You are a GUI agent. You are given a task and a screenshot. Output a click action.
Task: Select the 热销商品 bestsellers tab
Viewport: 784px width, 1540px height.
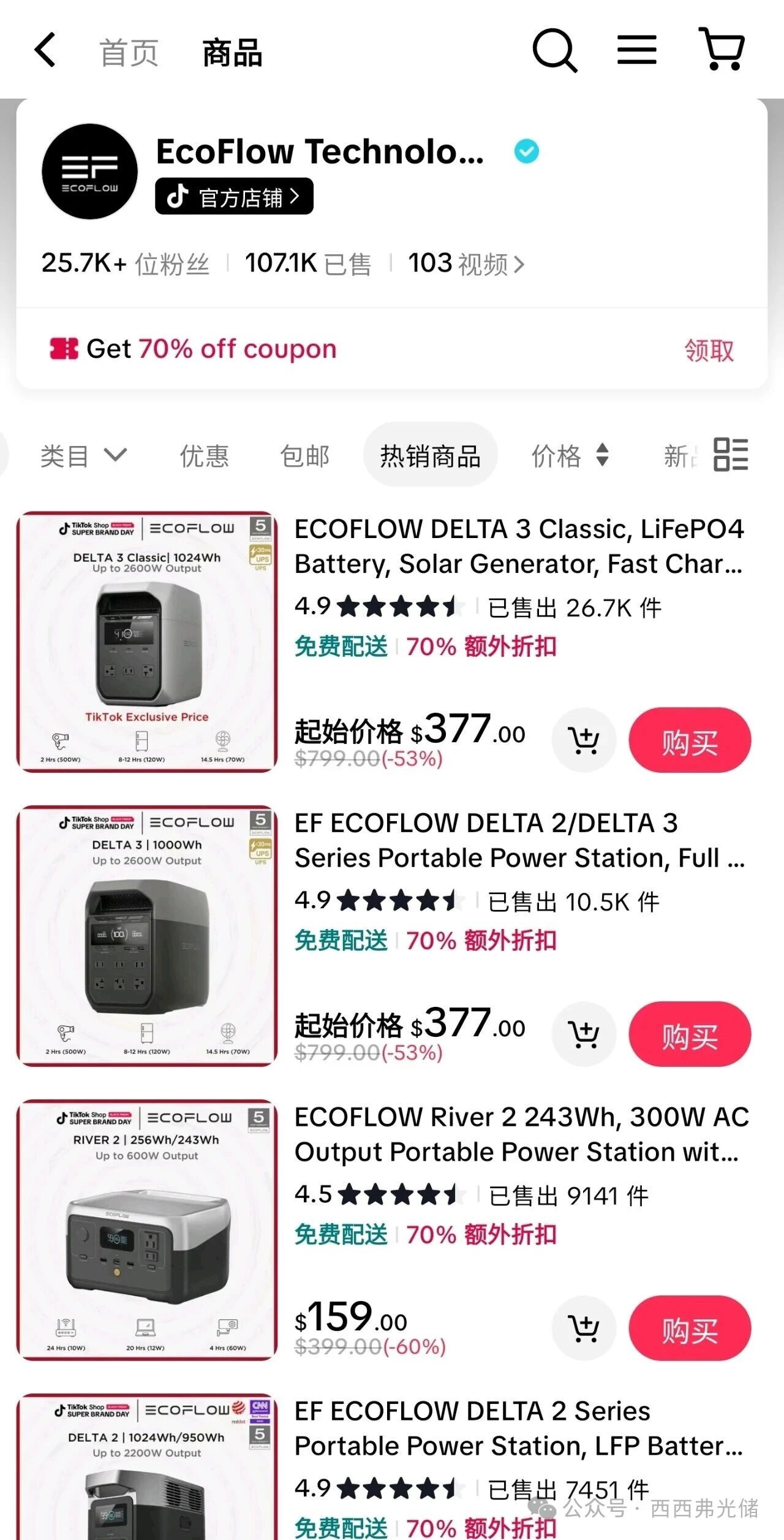(x=430, y=456)
